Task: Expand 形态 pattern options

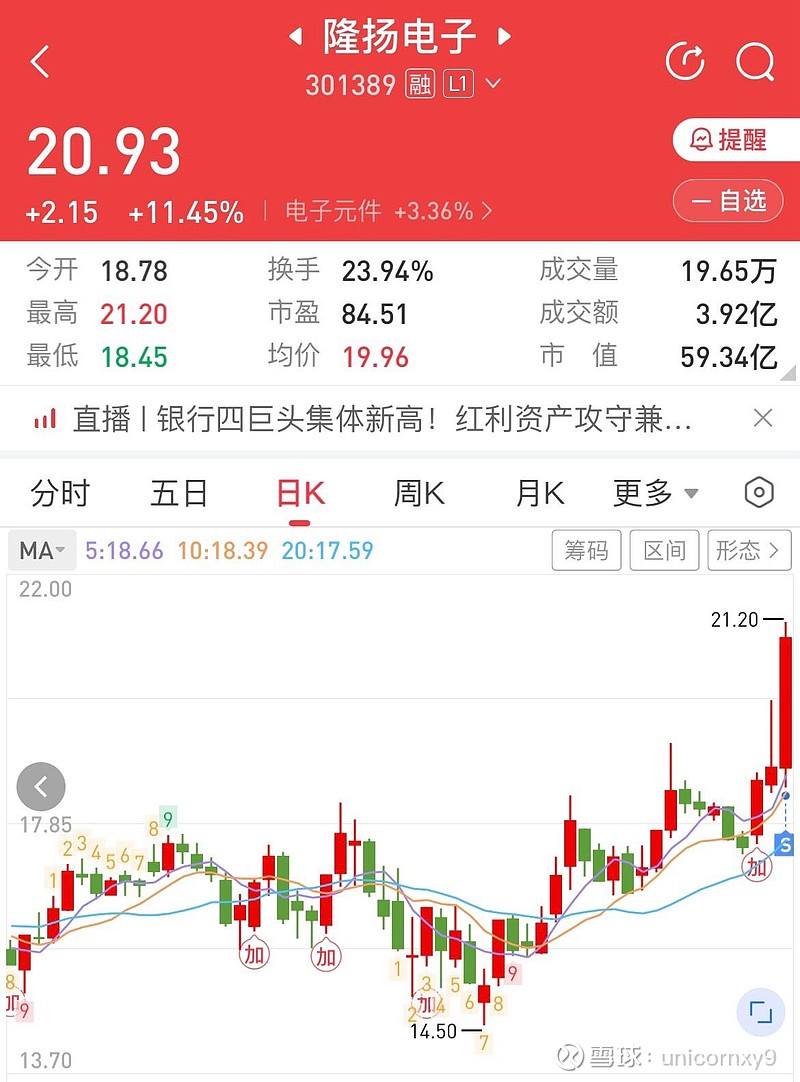Action: click(748, 551)
